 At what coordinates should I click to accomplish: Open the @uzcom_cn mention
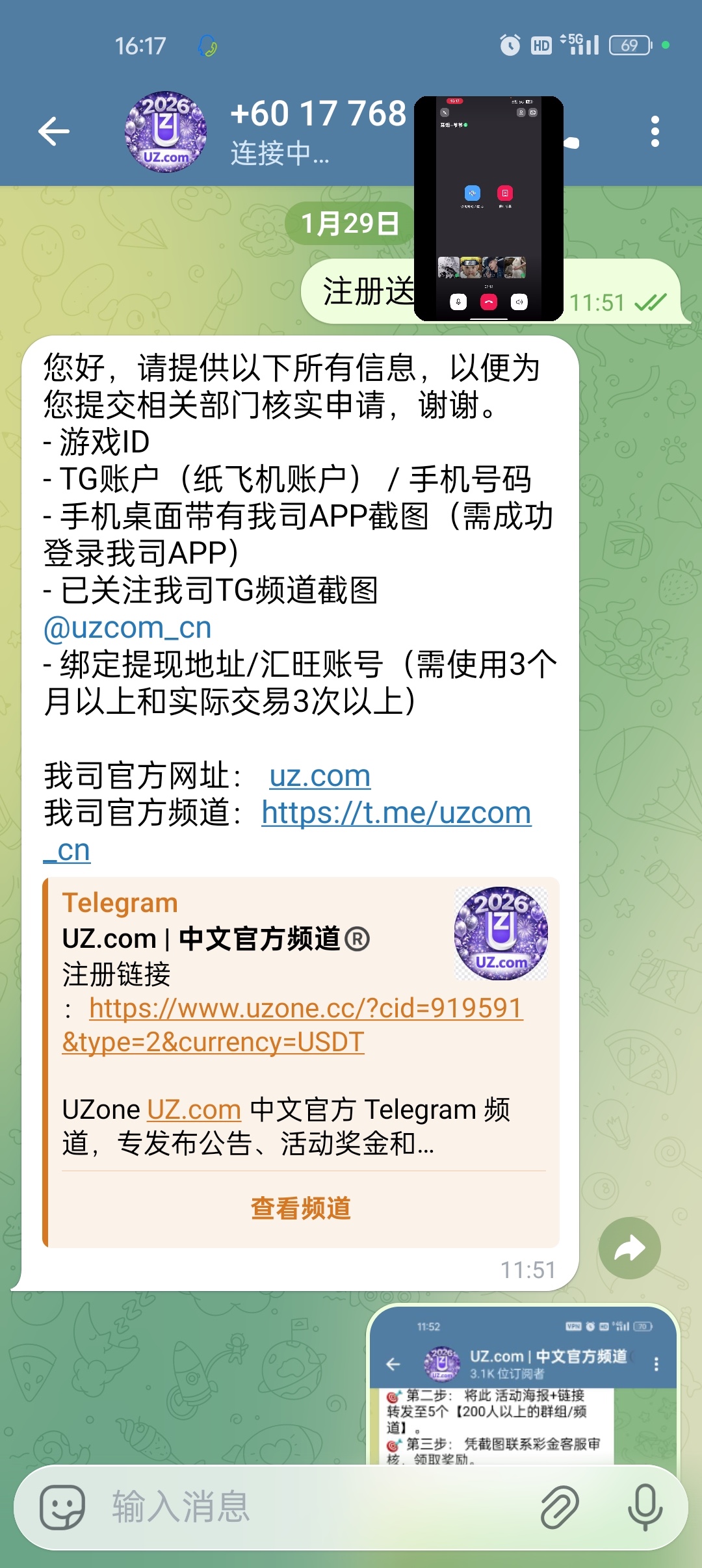click(x=127, y=628)
